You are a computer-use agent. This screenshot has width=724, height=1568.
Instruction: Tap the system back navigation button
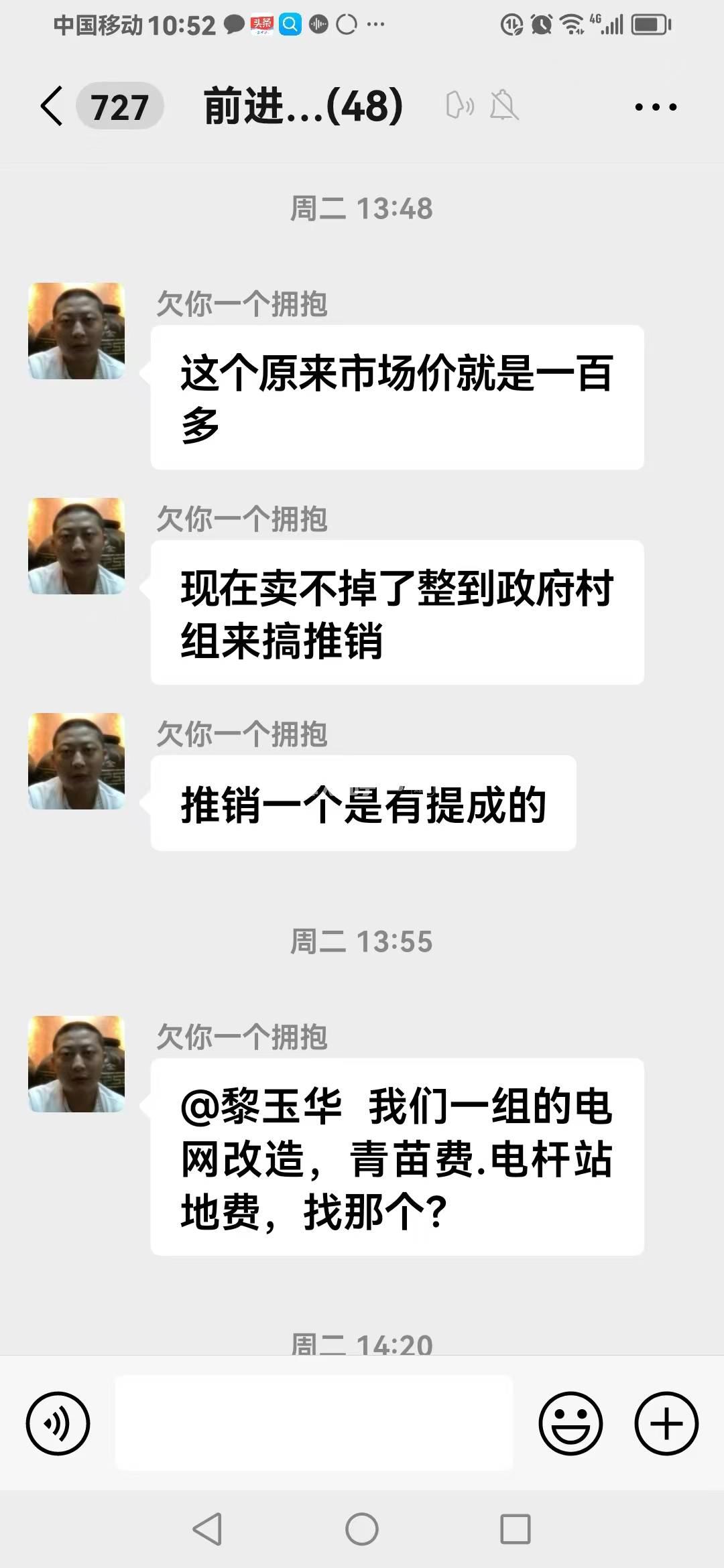click(207, 1529)
